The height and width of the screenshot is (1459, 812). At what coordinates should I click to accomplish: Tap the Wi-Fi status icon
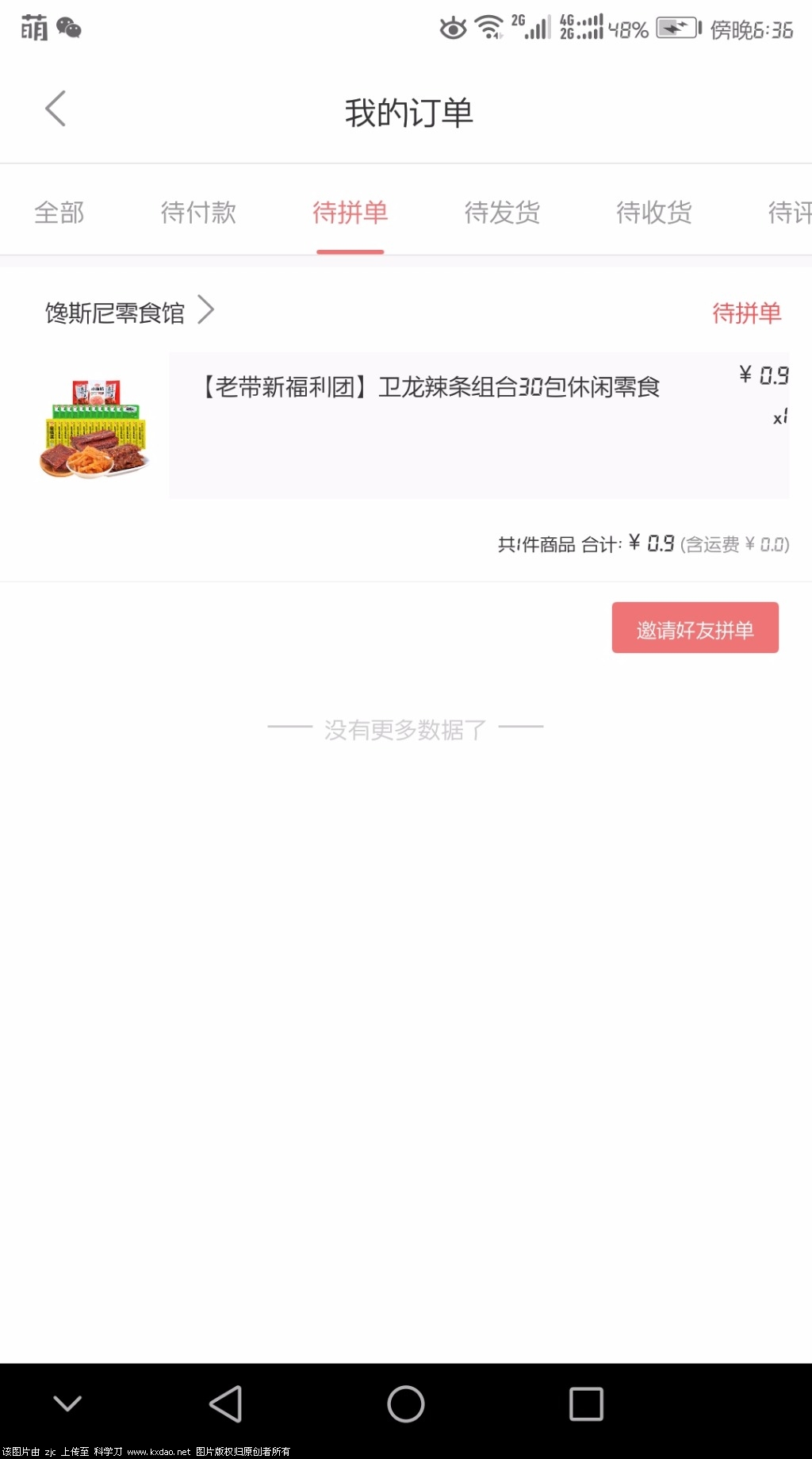(x=489, y=26)
